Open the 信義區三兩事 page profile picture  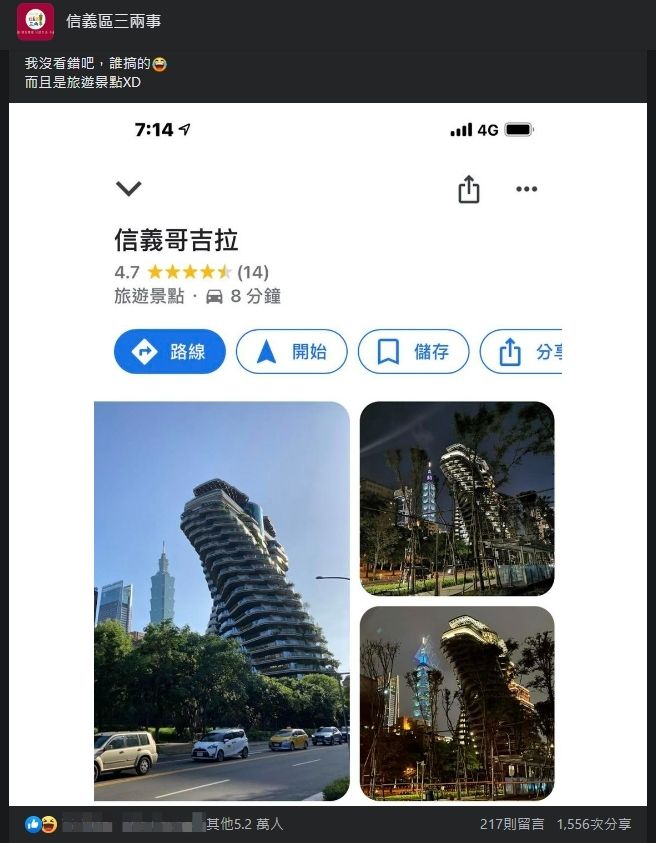click(35, 21)
